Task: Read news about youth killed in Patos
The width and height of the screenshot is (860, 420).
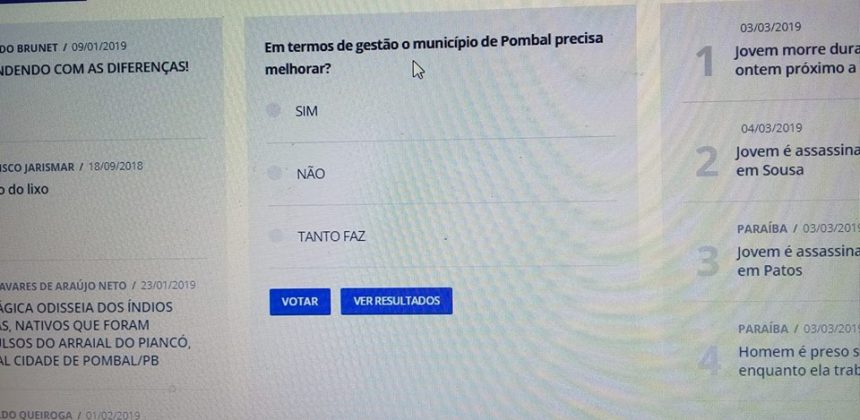Action: pyautogui.click(x=796, y=261)
